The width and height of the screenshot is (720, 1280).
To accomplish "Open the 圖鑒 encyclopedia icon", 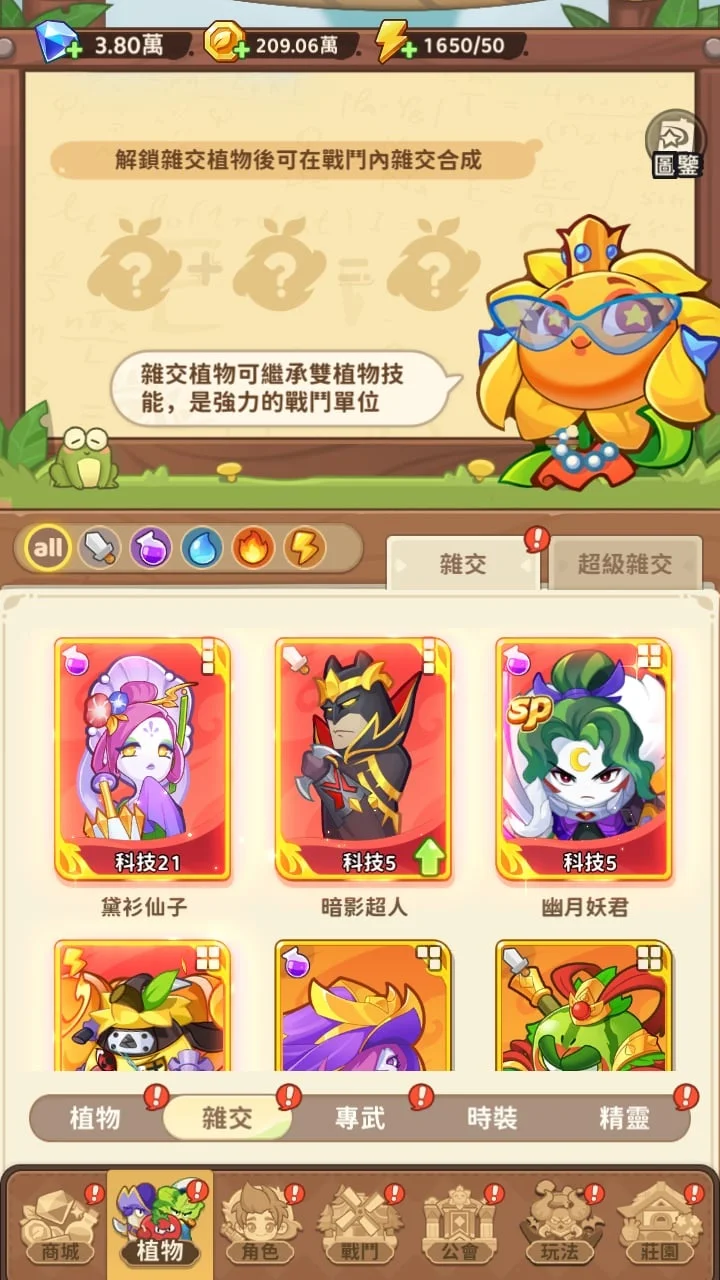I will pos(676,144).
